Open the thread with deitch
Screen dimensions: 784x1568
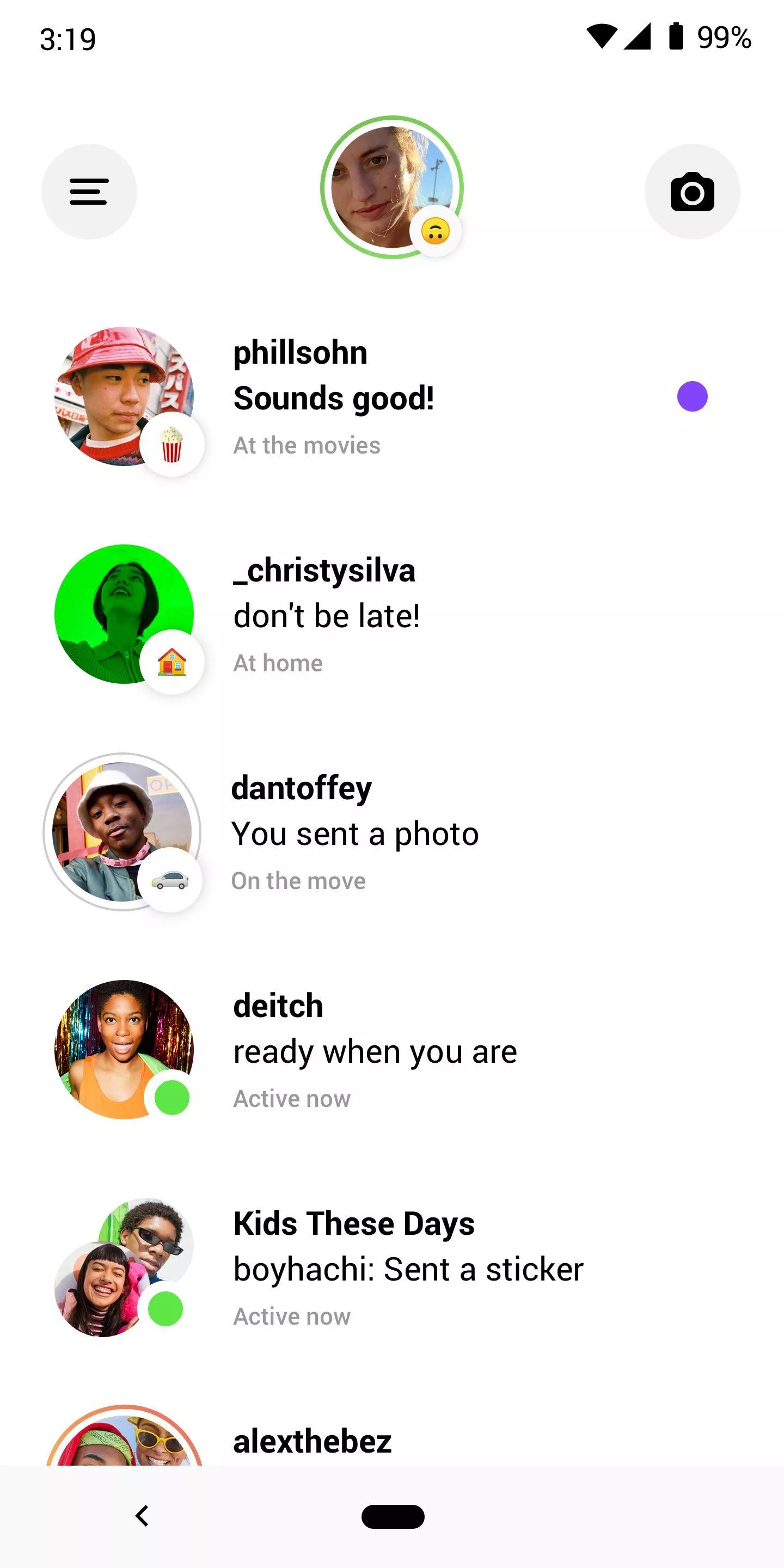pos(392,1050)
